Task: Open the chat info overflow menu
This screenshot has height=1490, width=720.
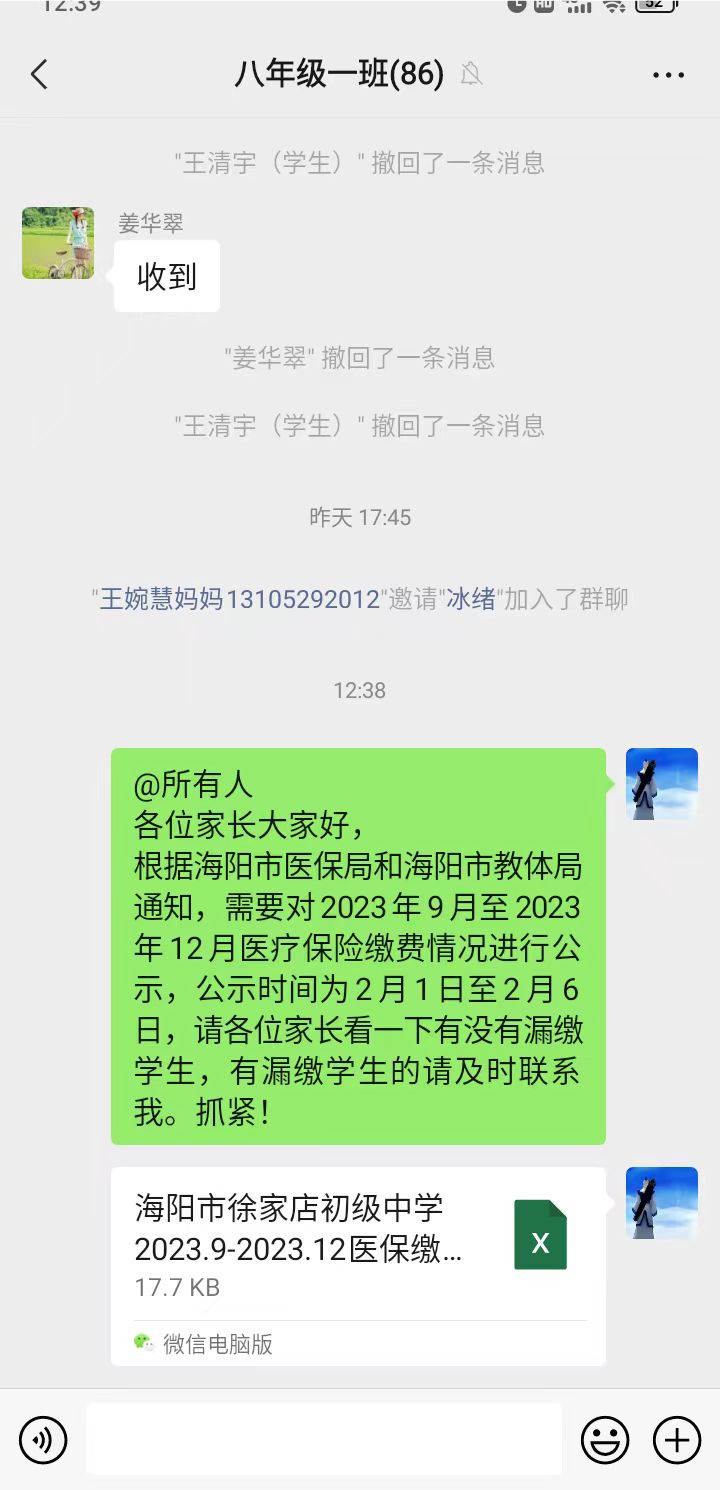Action: click(x=668, y=75)
